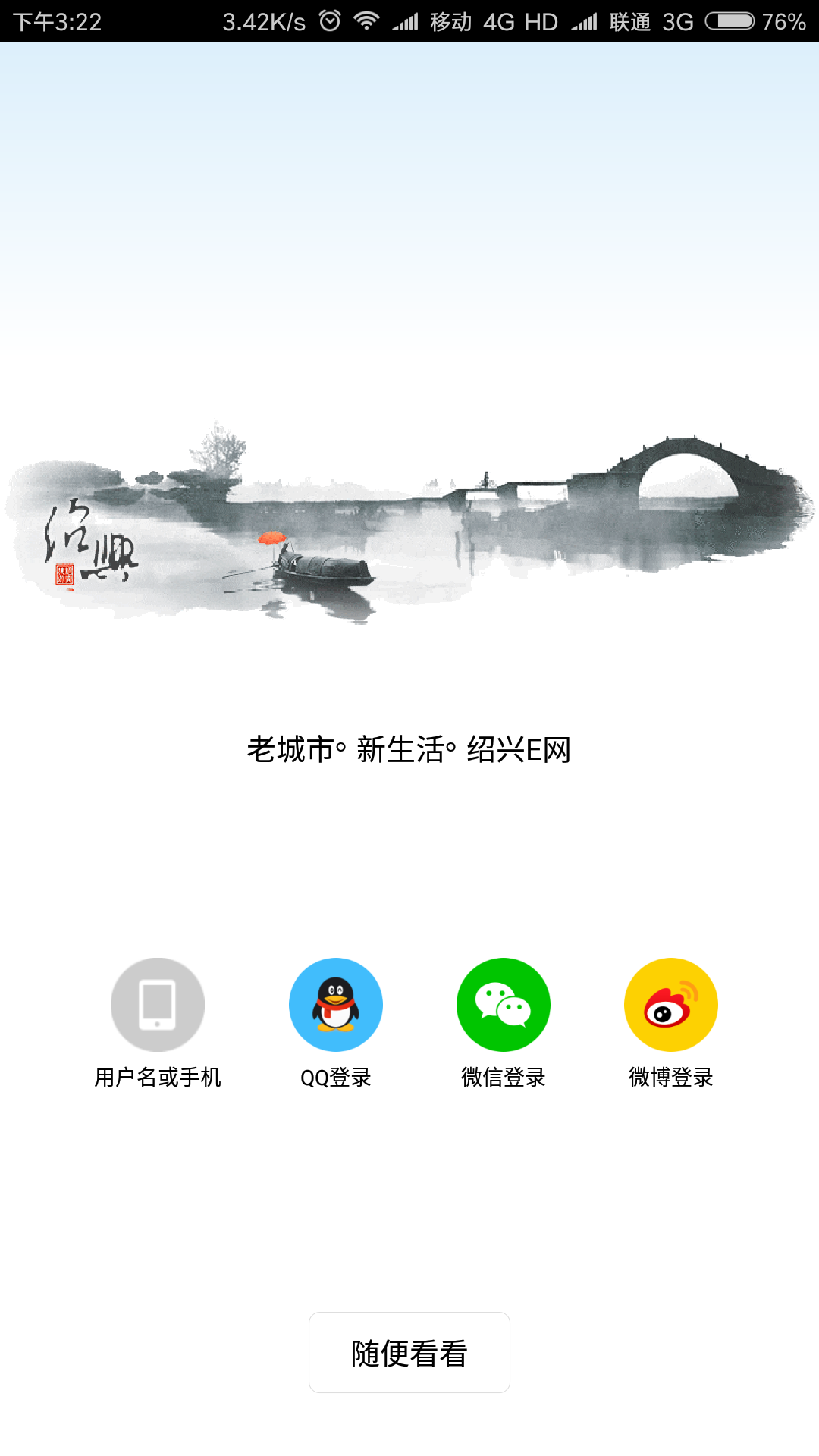Tap 随便看看 to browse without login
Viewport: 819px width, 1456px height.
409,1353
